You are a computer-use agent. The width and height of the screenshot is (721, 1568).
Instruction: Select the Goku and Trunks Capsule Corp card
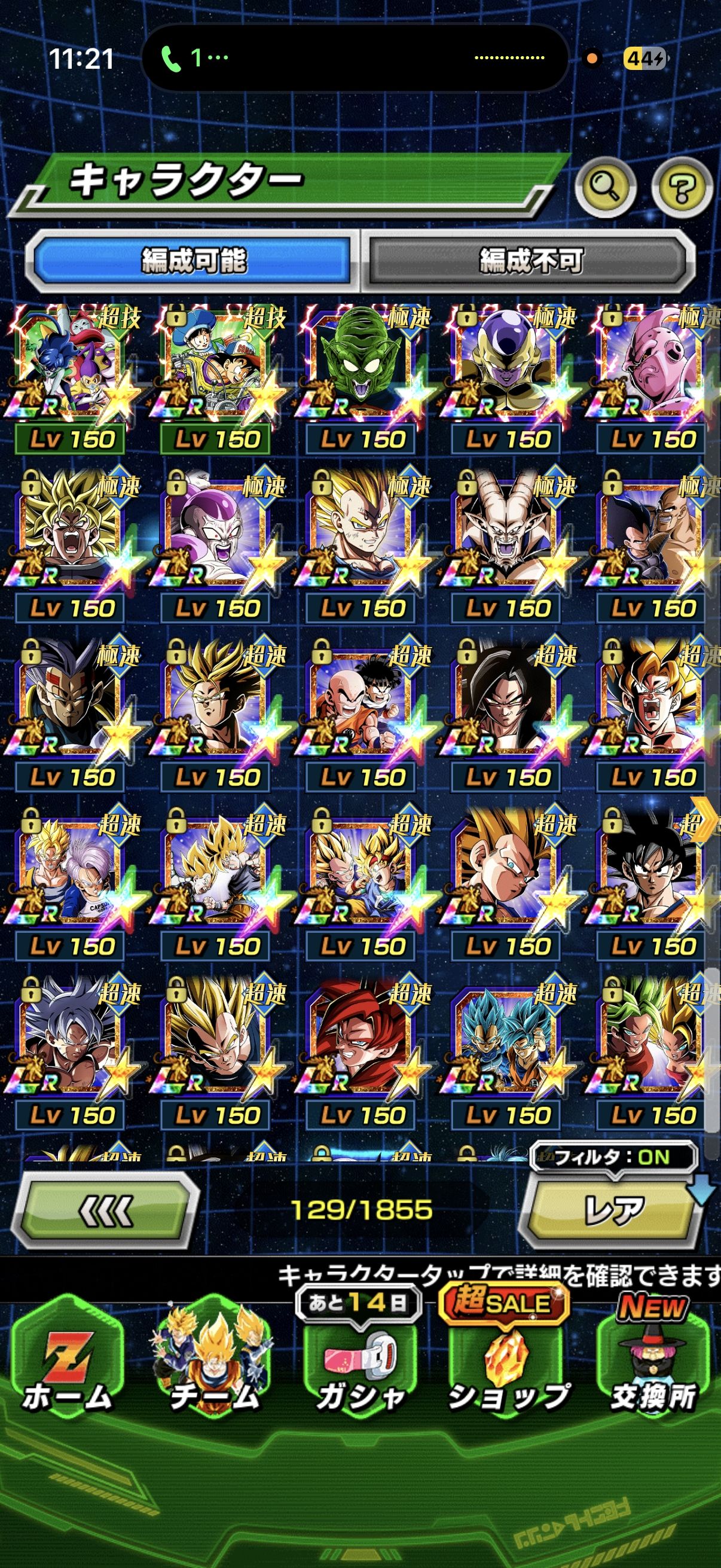[72, 873]
